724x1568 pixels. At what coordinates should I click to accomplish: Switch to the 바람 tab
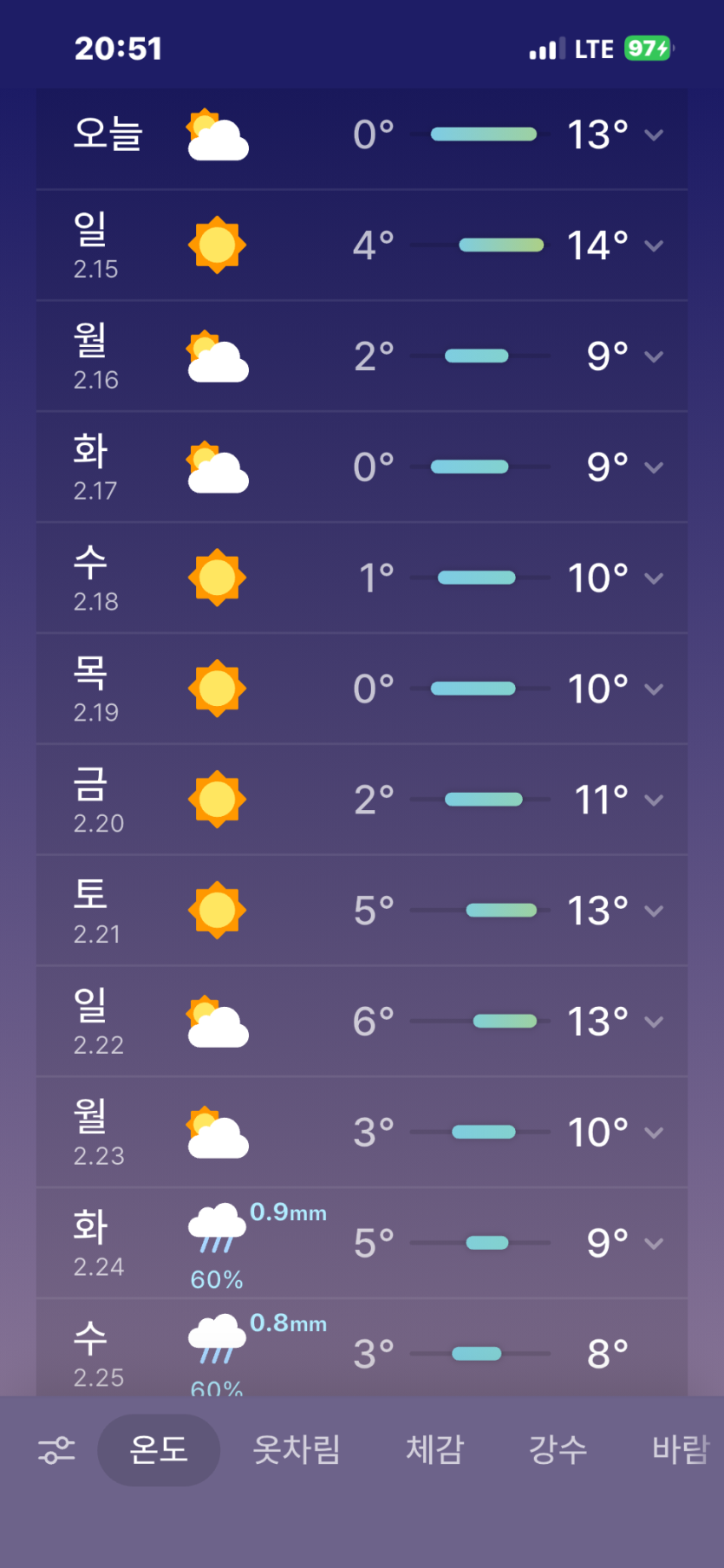click(x=681, y=1450)
